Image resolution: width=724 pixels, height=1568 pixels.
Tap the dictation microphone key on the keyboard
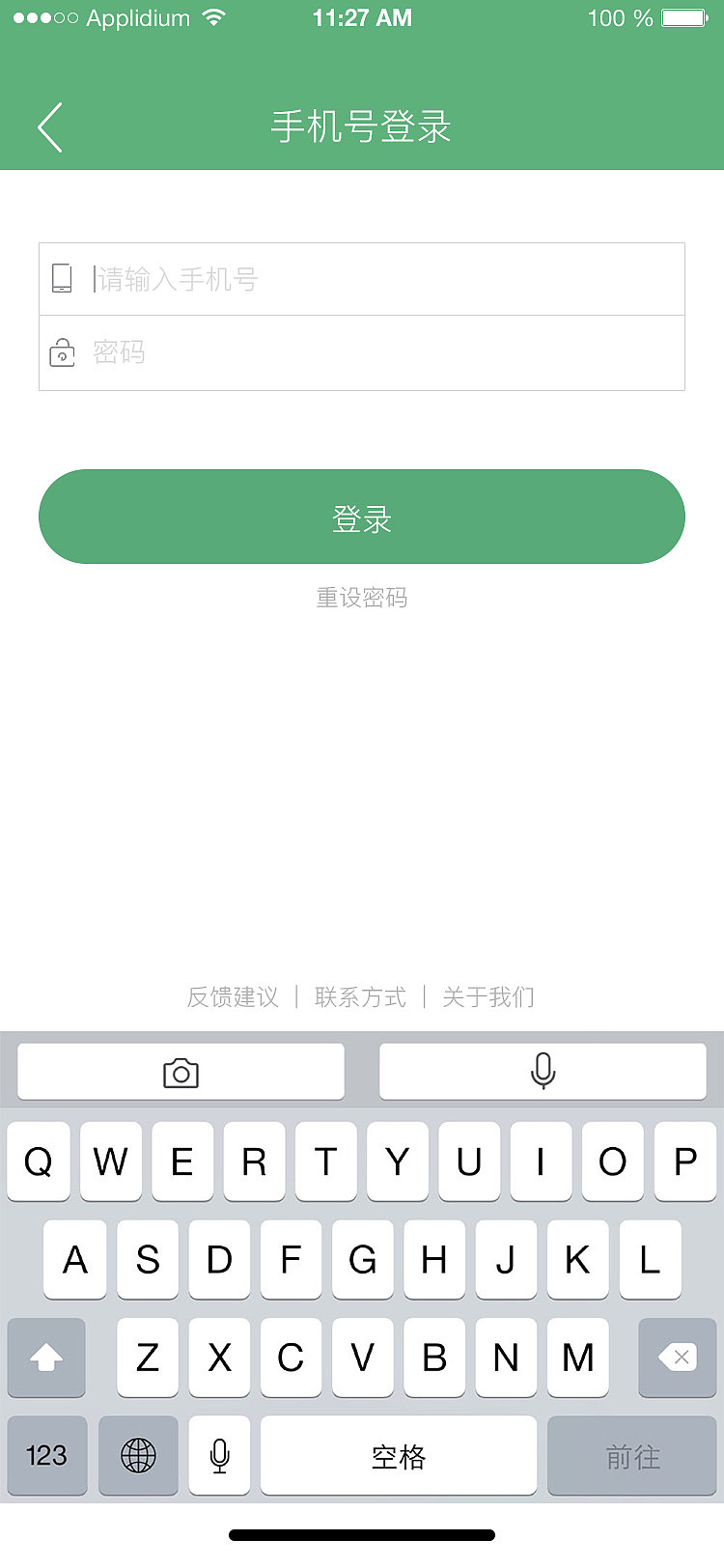pos(219,1456)
